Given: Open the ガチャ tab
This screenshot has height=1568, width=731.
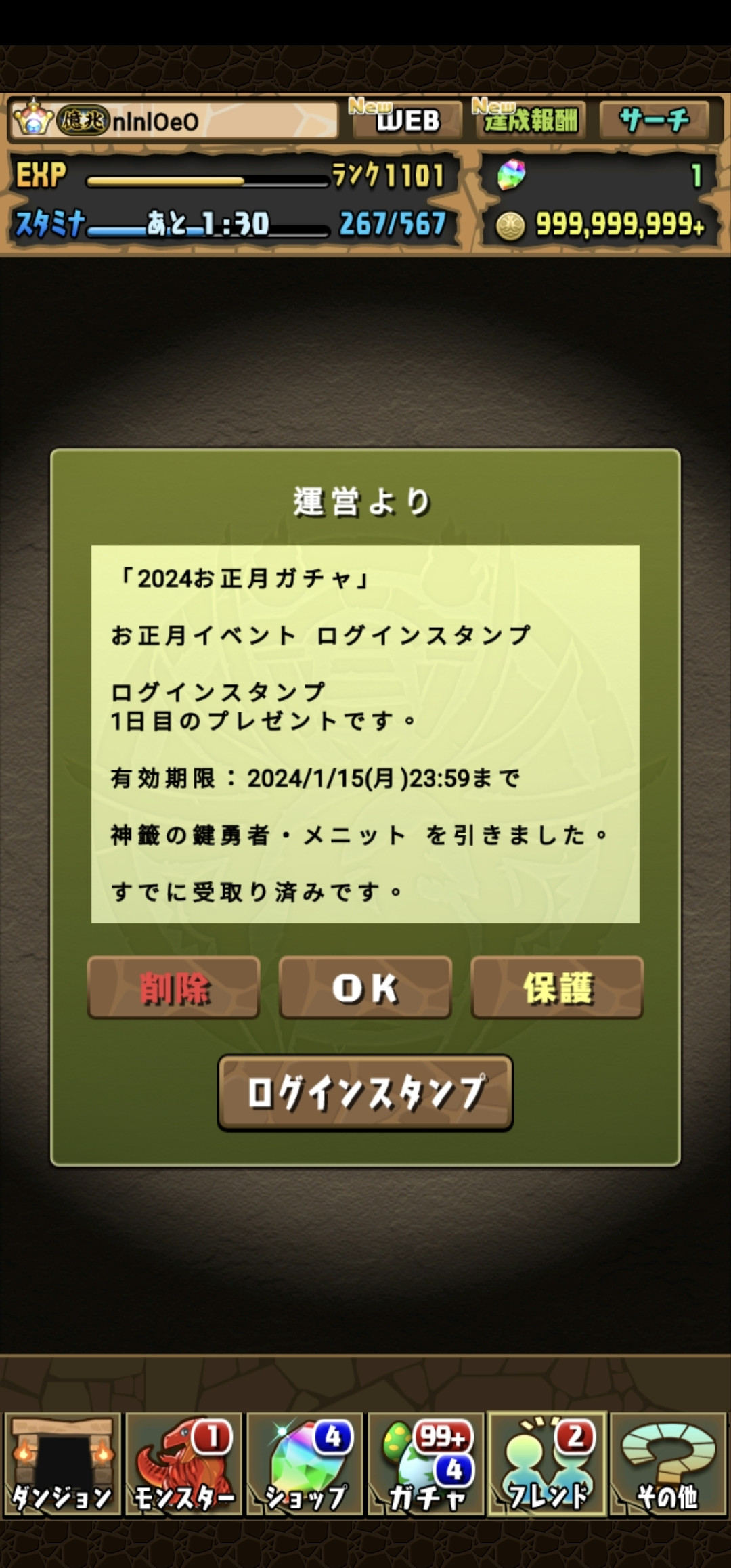Looking at the screenshot, I should (426, 1464).
